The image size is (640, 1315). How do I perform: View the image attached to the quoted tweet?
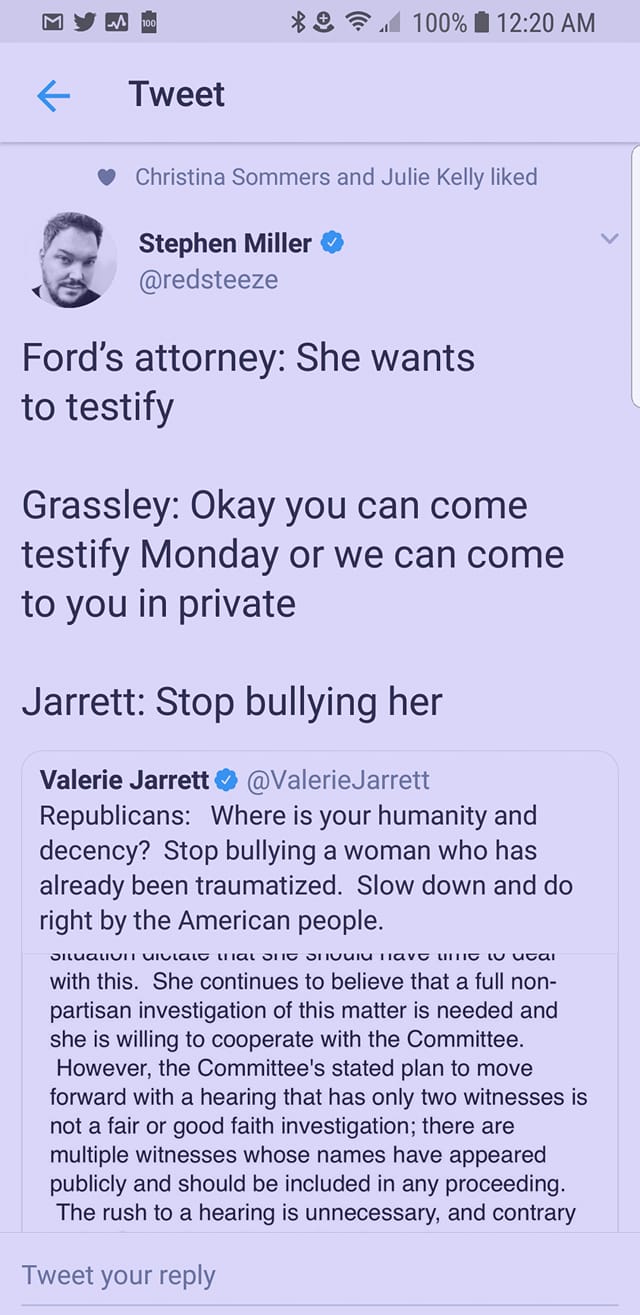click(318, 1090)
